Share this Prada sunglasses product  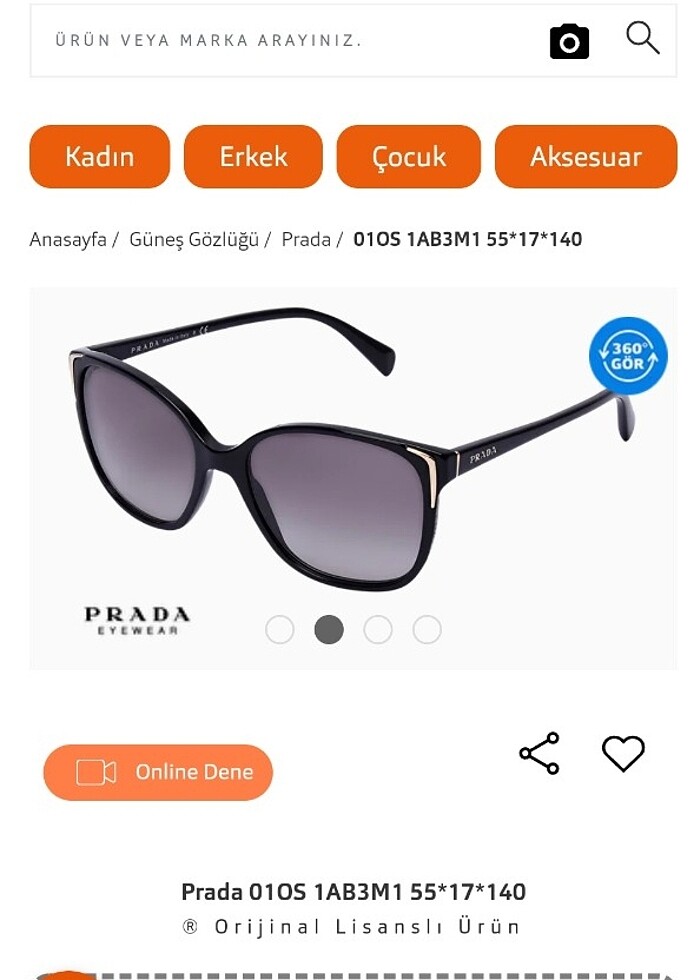point(539,754)
